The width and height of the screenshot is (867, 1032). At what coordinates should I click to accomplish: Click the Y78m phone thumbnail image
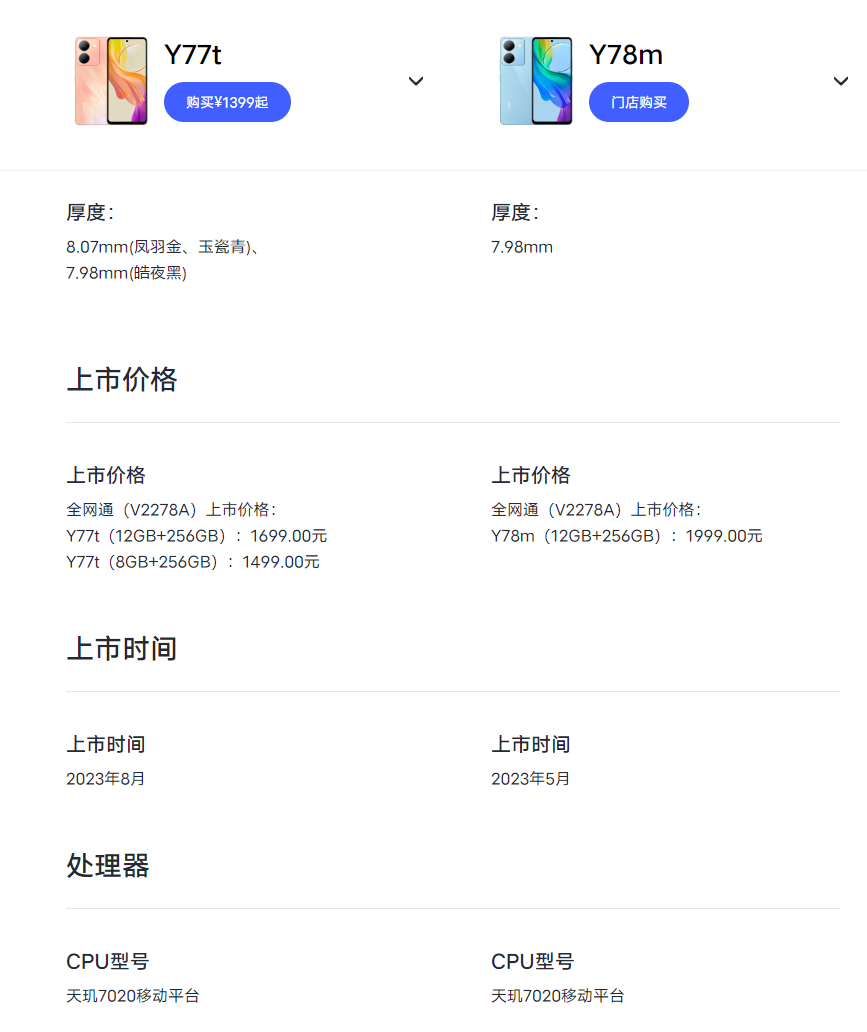pyautogui.click(x=535, y=80)
